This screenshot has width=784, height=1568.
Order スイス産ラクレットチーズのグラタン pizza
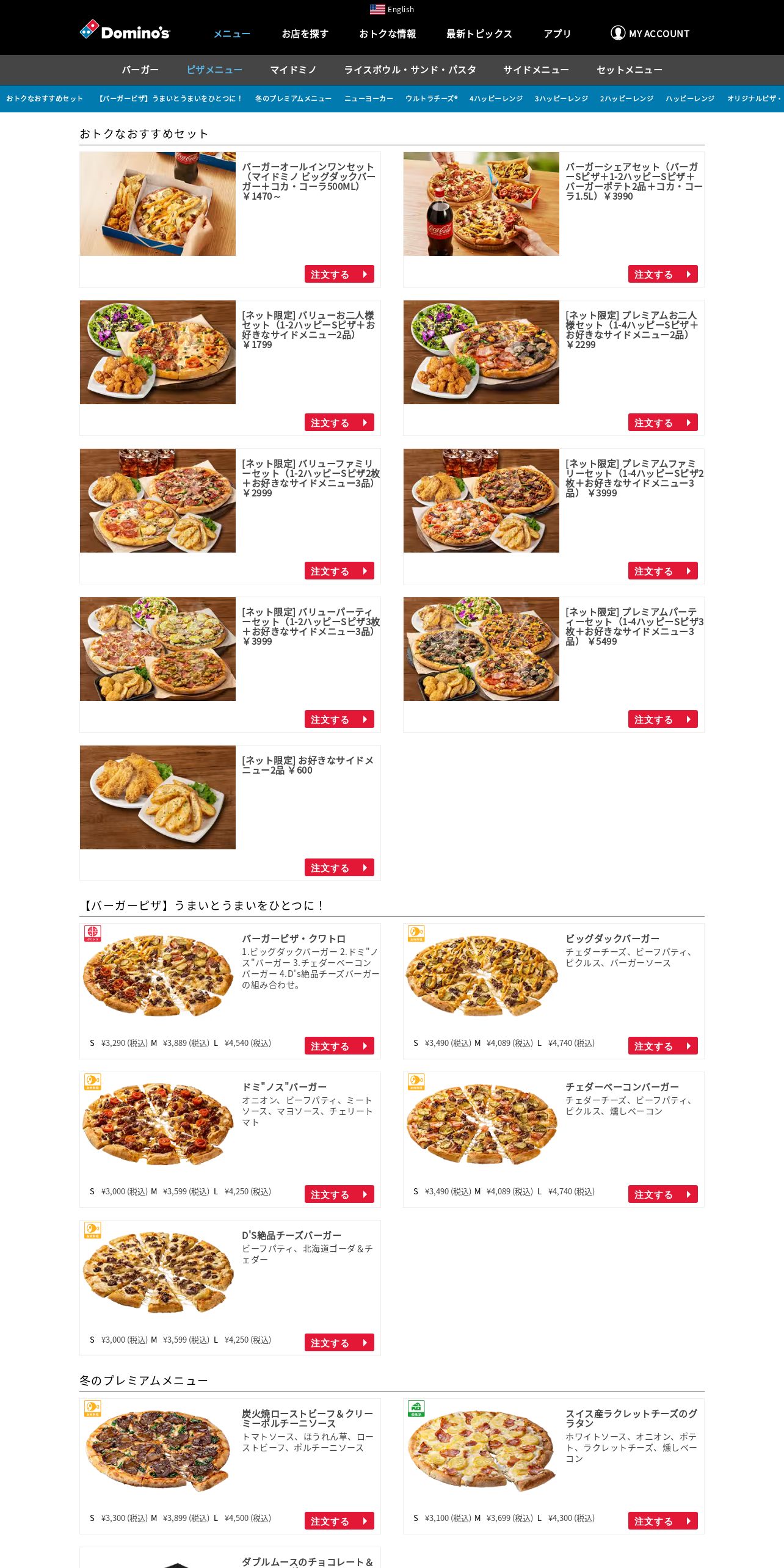662,1521
